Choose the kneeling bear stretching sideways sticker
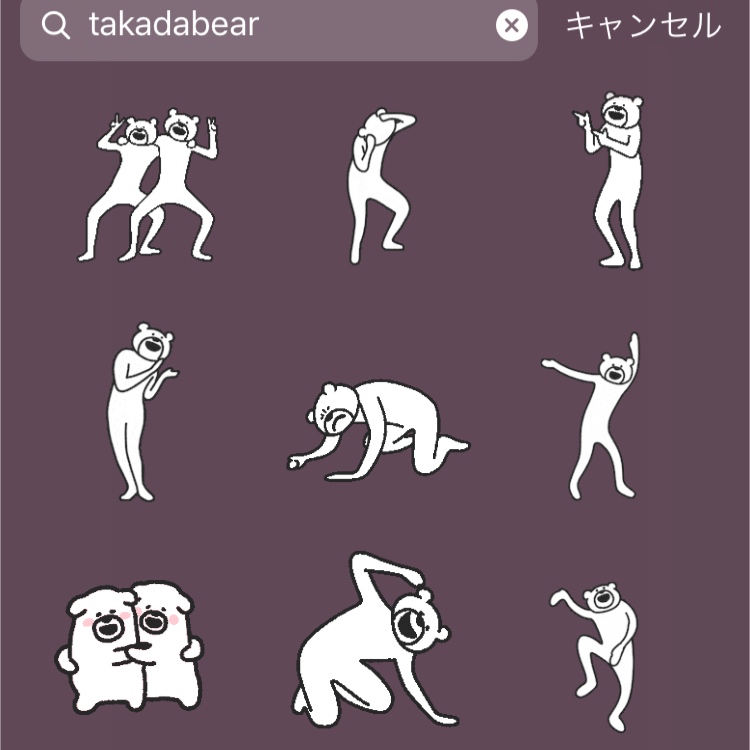Viewport: 750px width, 750px height. [x=375, y=640]
